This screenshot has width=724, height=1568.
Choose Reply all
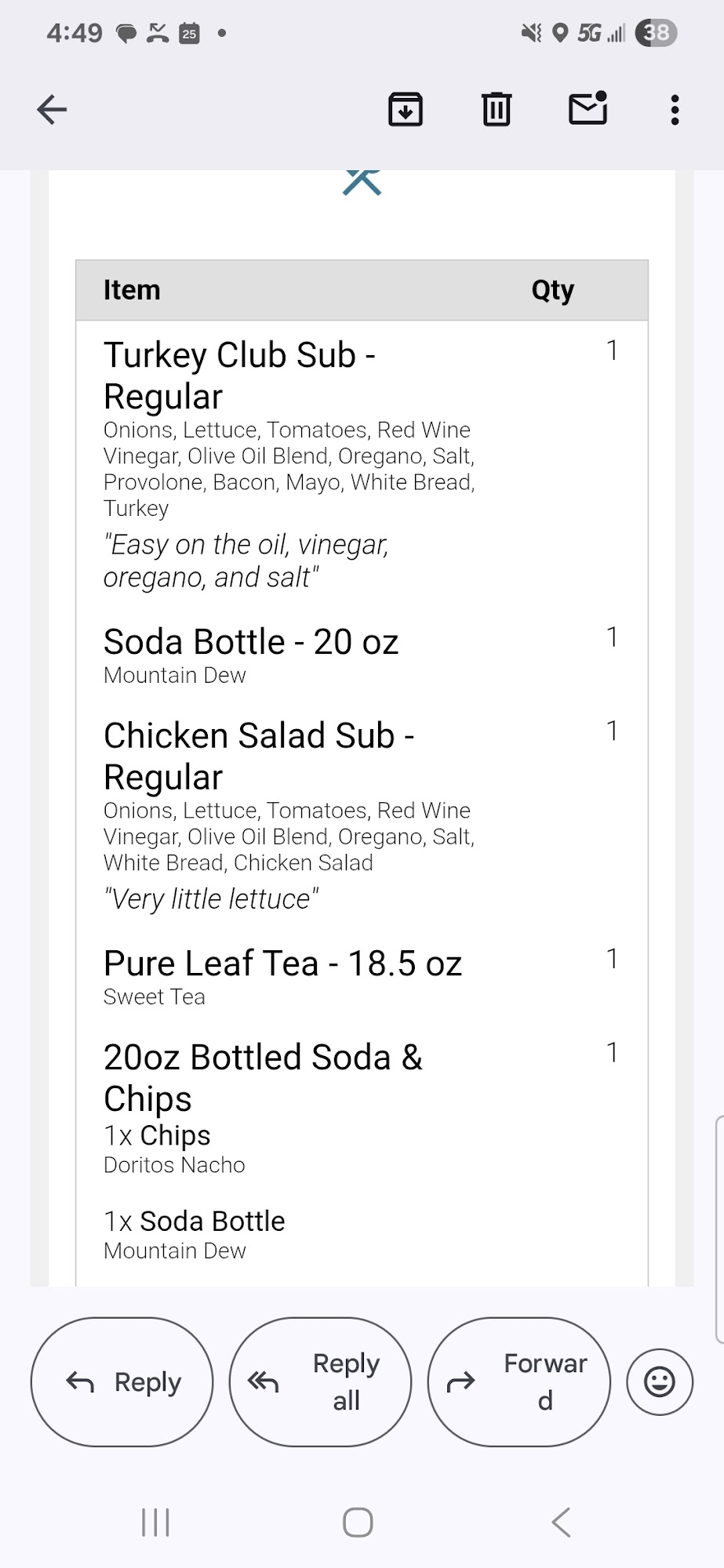point(320,1382)
